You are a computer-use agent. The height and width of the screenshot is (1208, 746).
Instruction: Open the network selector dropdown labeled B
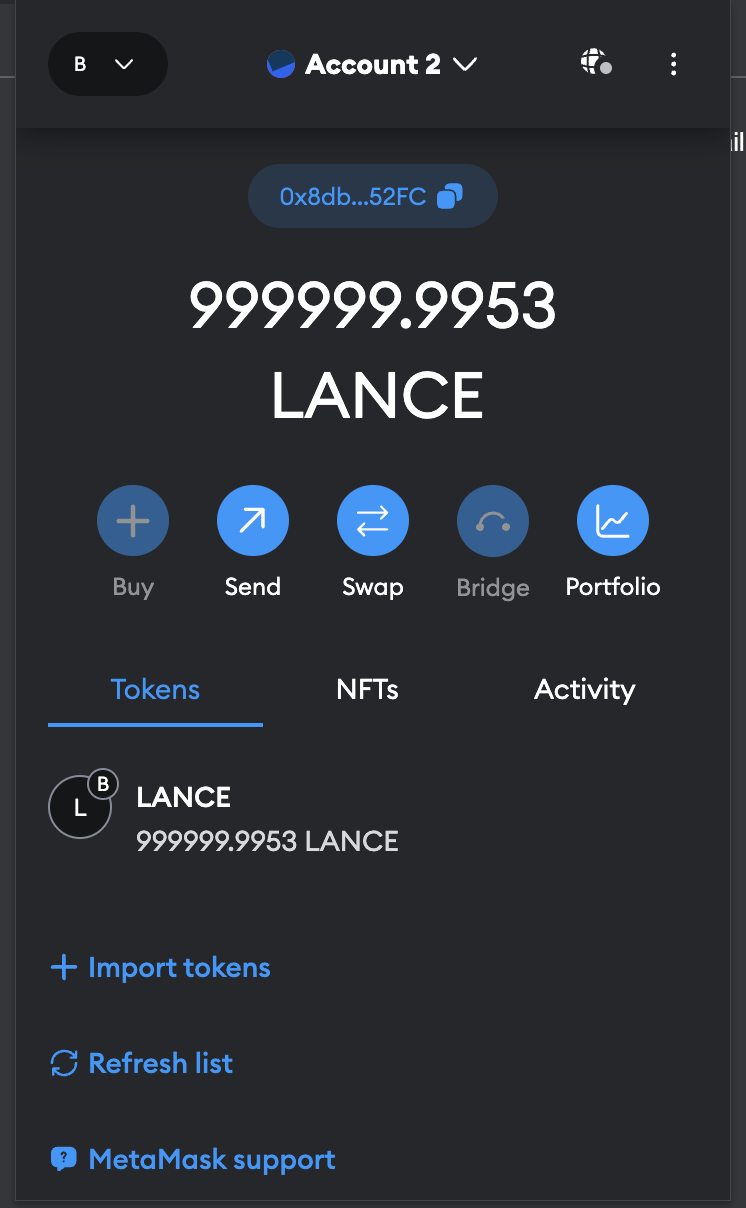click(107, 64)
